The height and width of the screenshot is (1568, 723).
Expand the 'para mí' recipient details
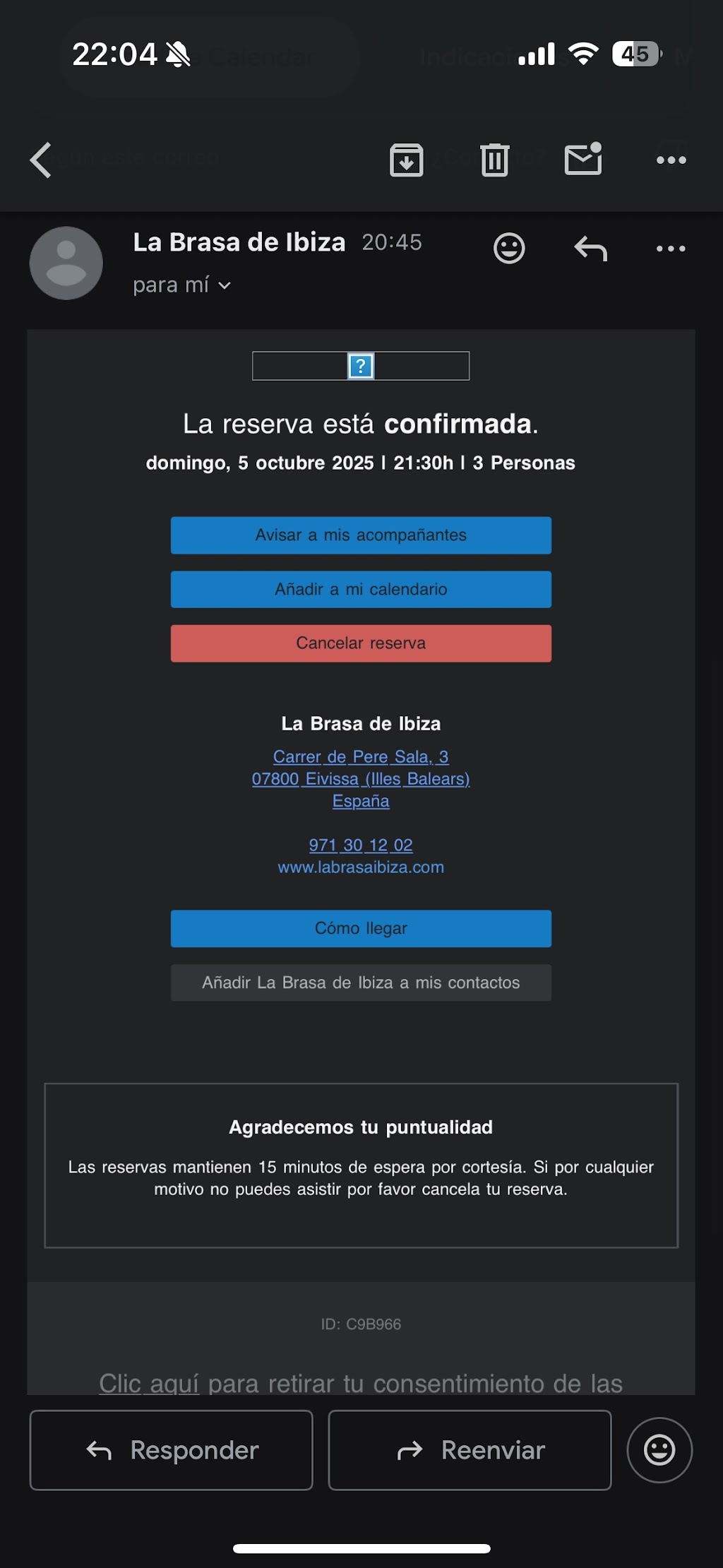click(182, 285)
